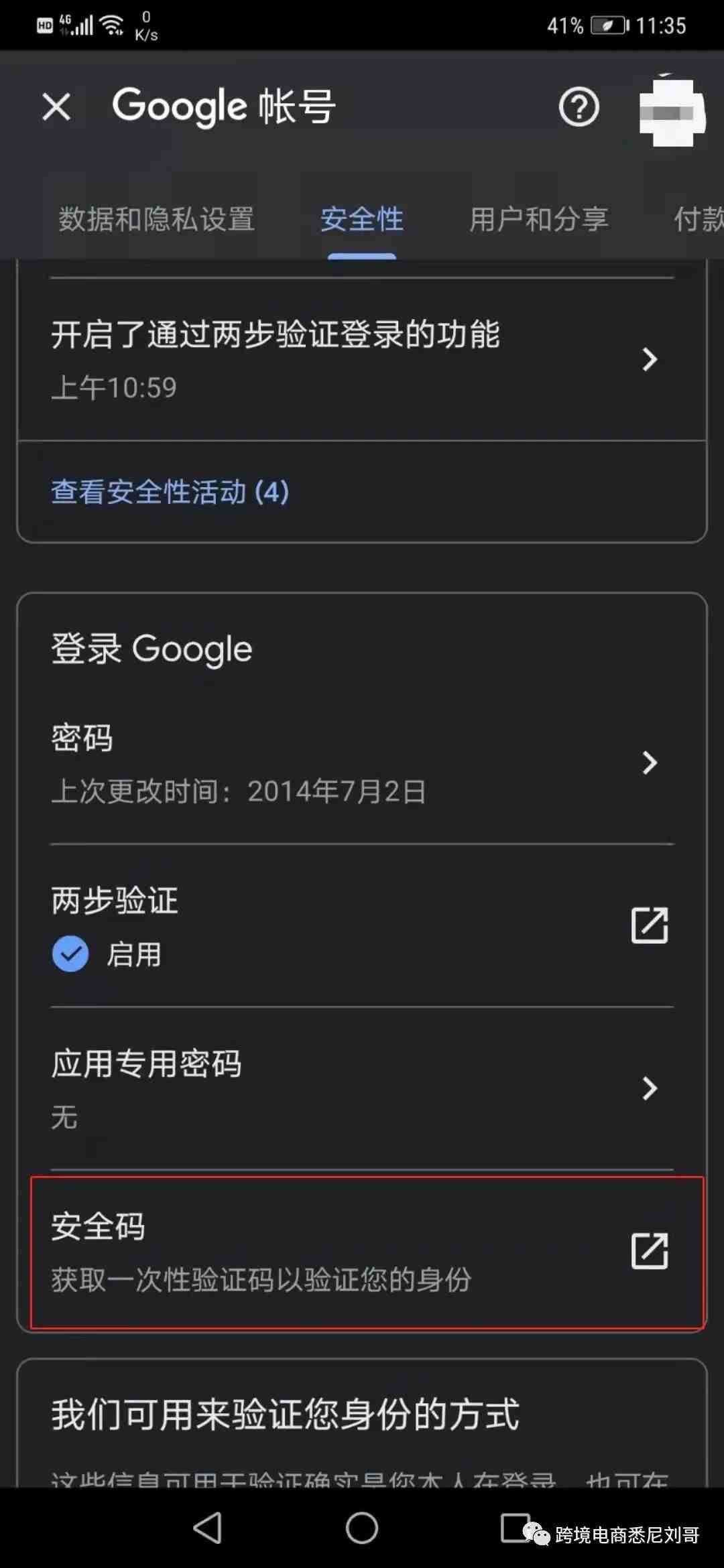Image resolution: width=724 pixels, height=1568 pixels.
Task: Switch to 用户和分享 tab
Action: point(539,219)
